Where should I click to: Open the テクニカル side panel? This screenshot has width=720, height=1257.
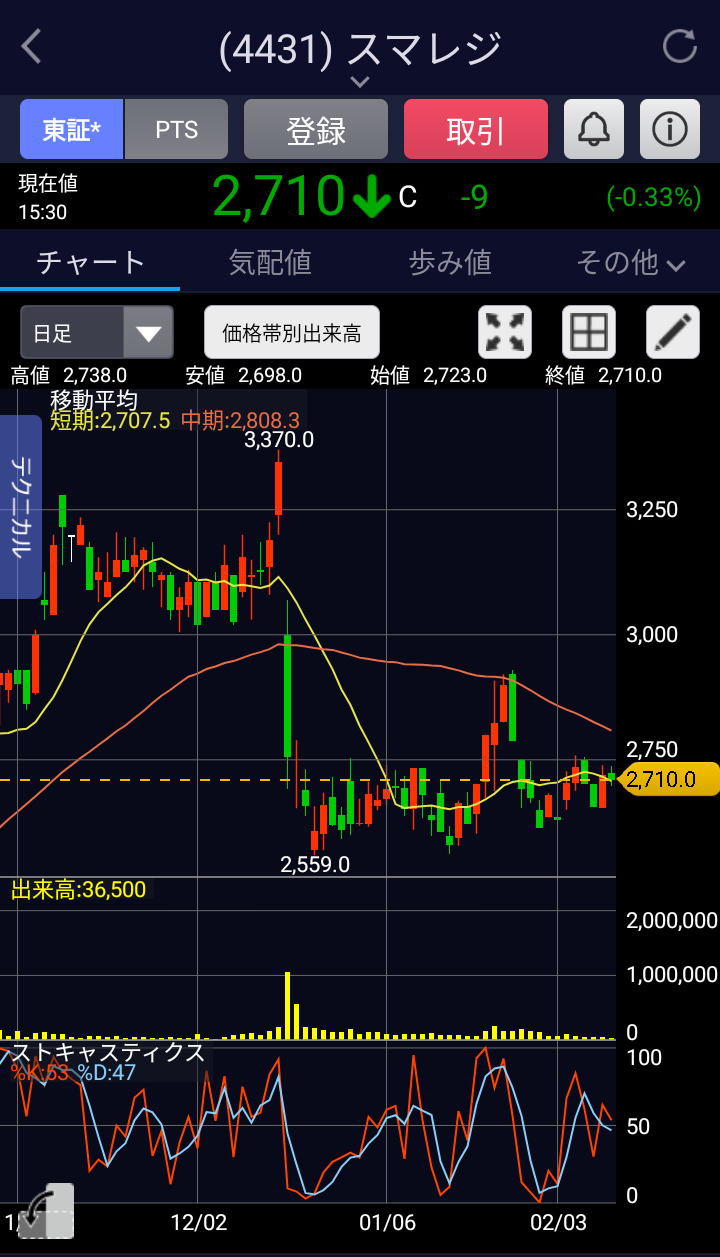pos(21,506)
